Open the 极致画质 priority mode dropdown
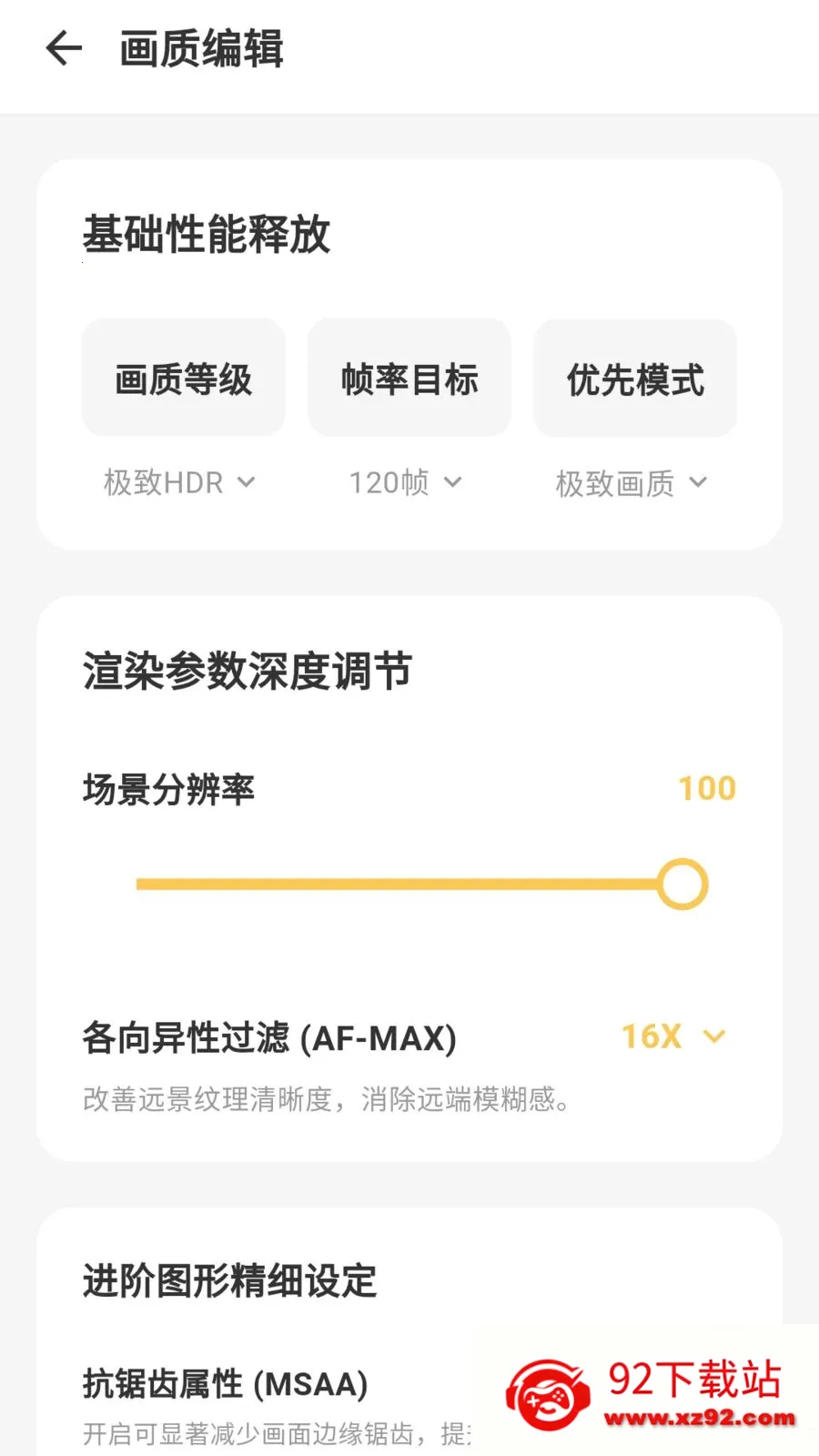The width and height of the screenshot is (819, 1456). (632, 483)
